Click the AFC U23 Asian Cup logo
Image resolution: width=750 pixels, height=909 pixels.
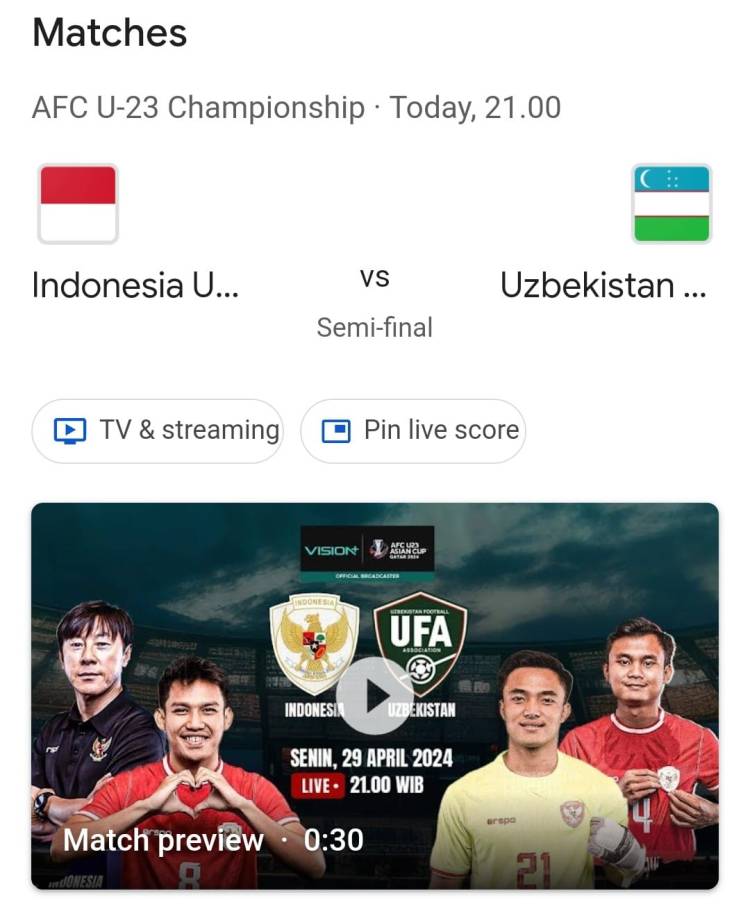[398, 549]
